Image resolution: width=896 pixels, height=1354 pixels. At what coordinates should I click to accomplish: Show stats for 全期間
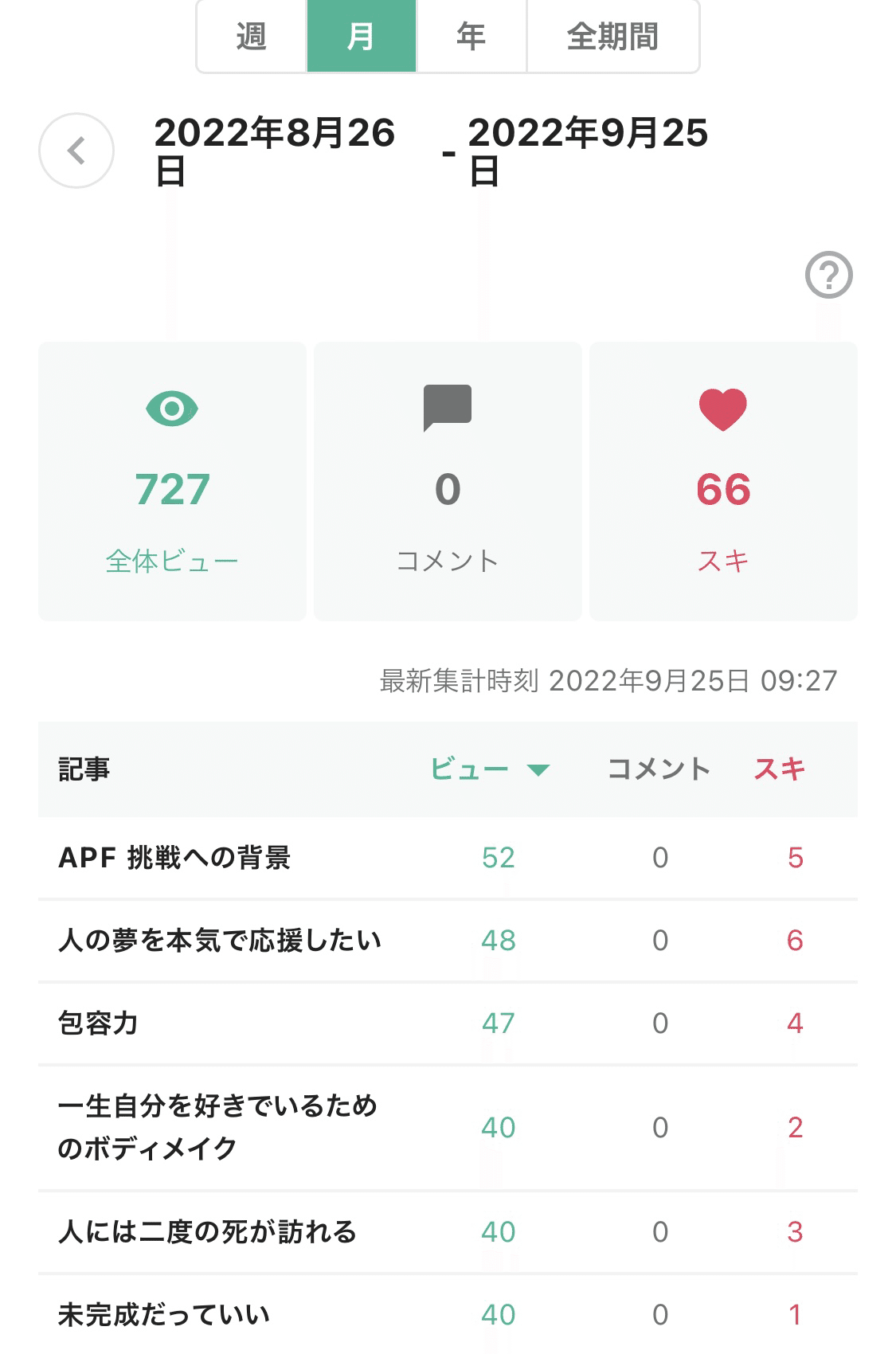(x=612, y=37)
